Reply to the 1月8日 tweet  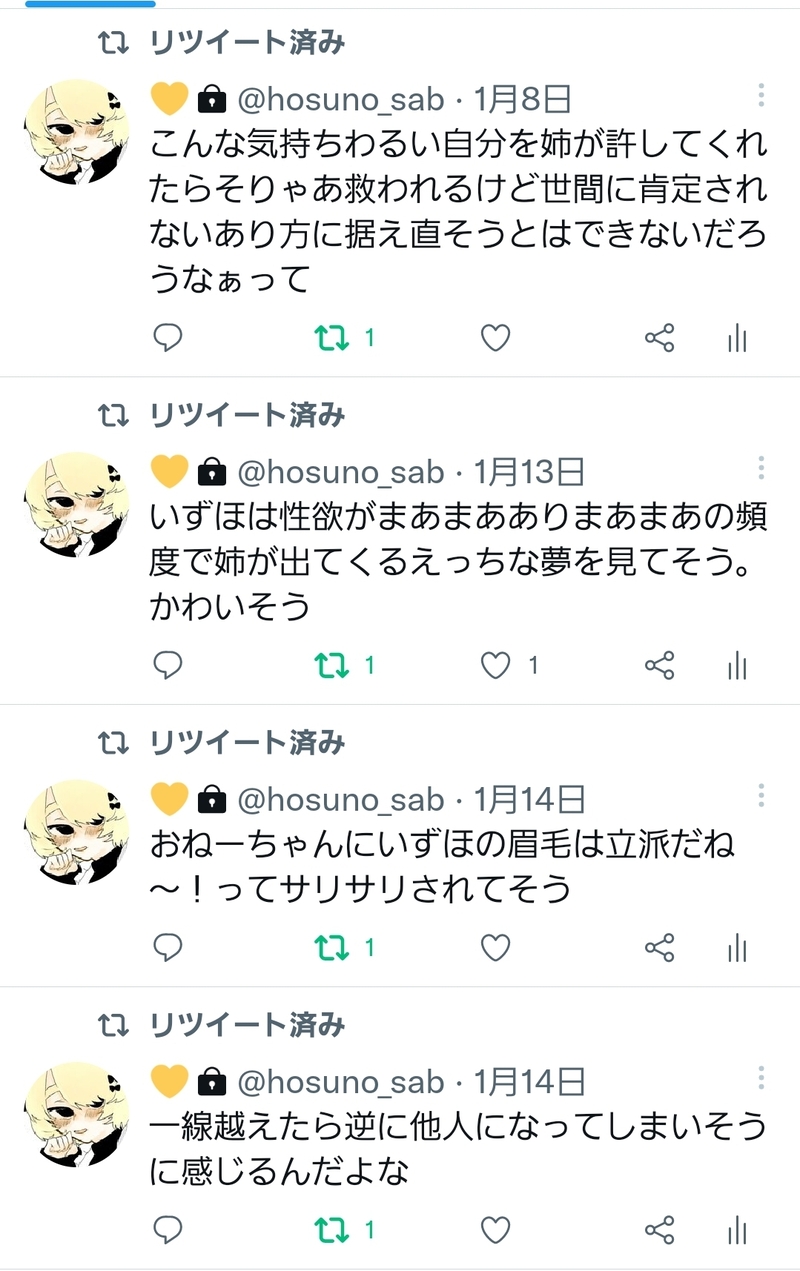(x=167, y=338)
